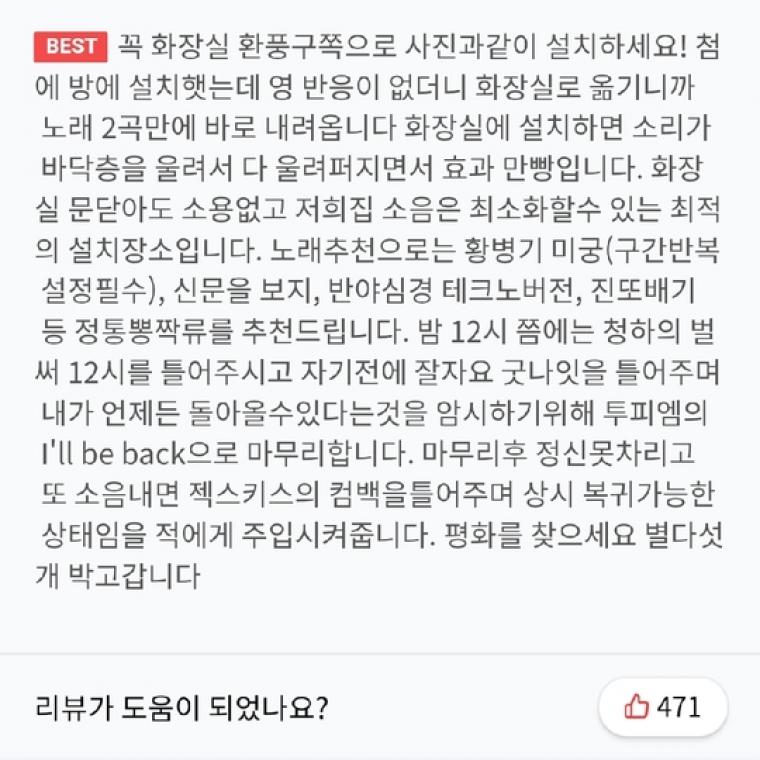Mark the review as helpful with thumbs-up
The image size is (760, 760).
click(662, 707)
